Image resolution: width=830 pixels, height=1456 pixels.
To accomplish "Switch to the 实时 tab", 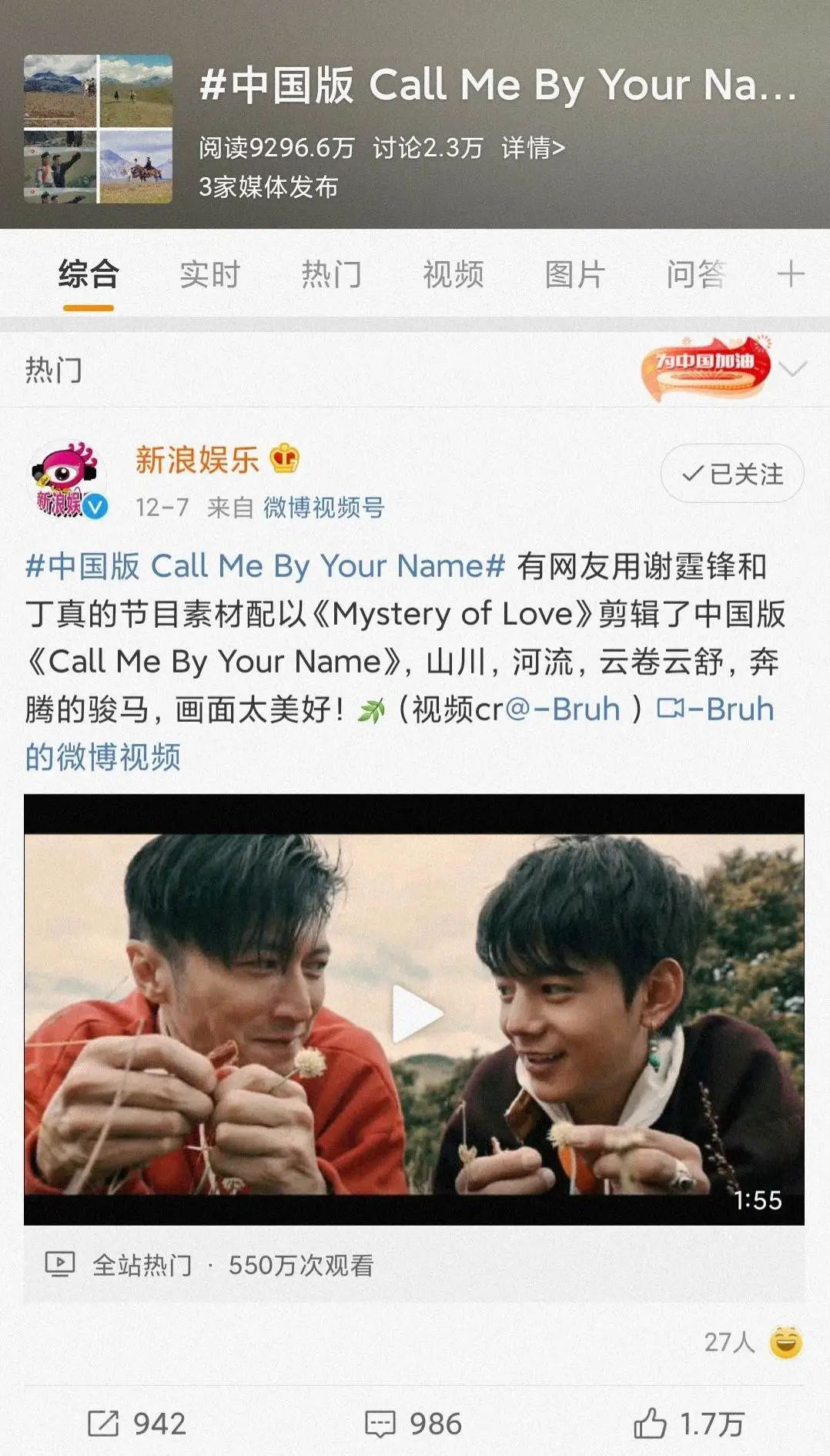I will 209,274.
